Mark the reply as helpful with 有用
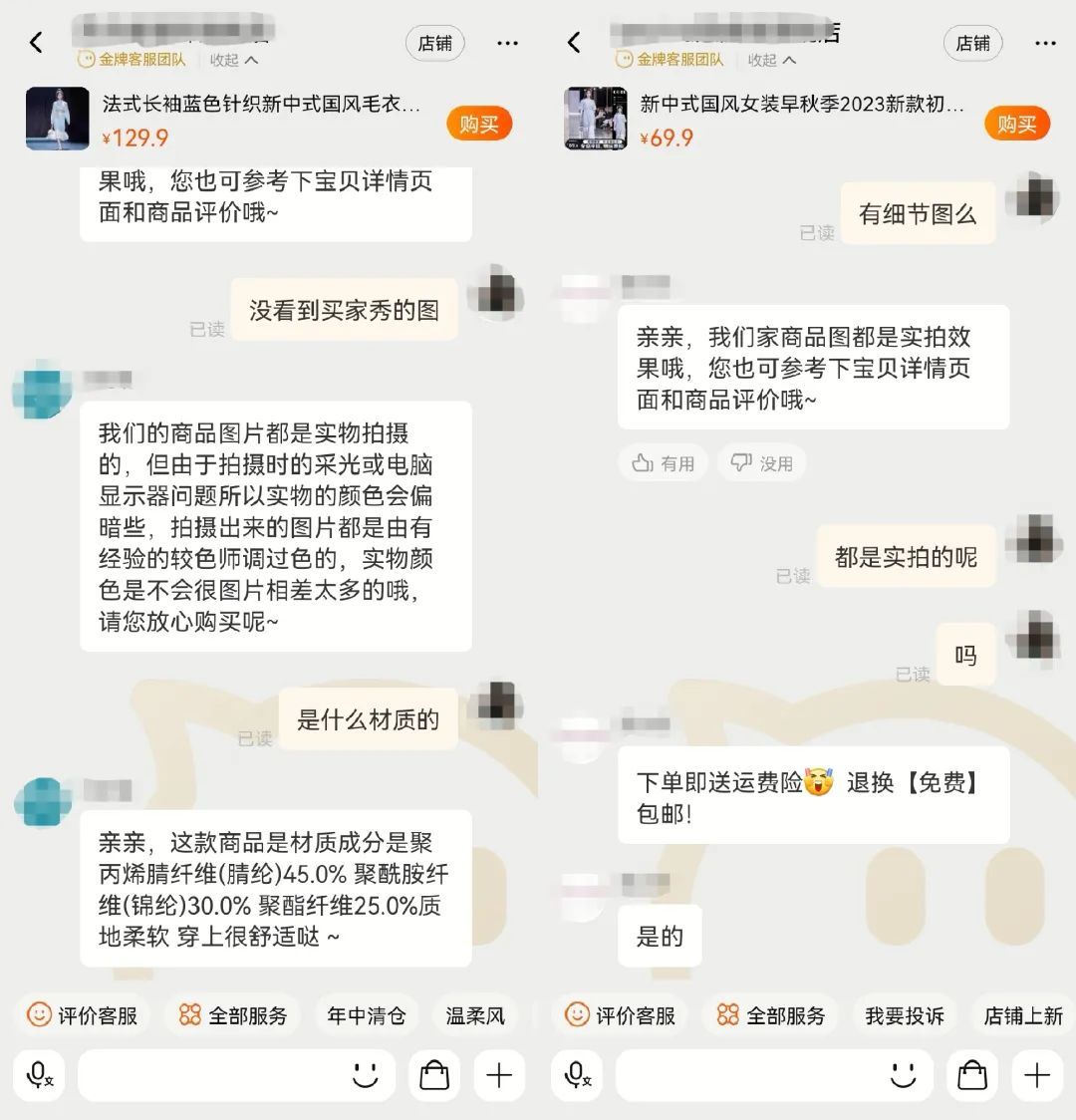 coord(663,462)
